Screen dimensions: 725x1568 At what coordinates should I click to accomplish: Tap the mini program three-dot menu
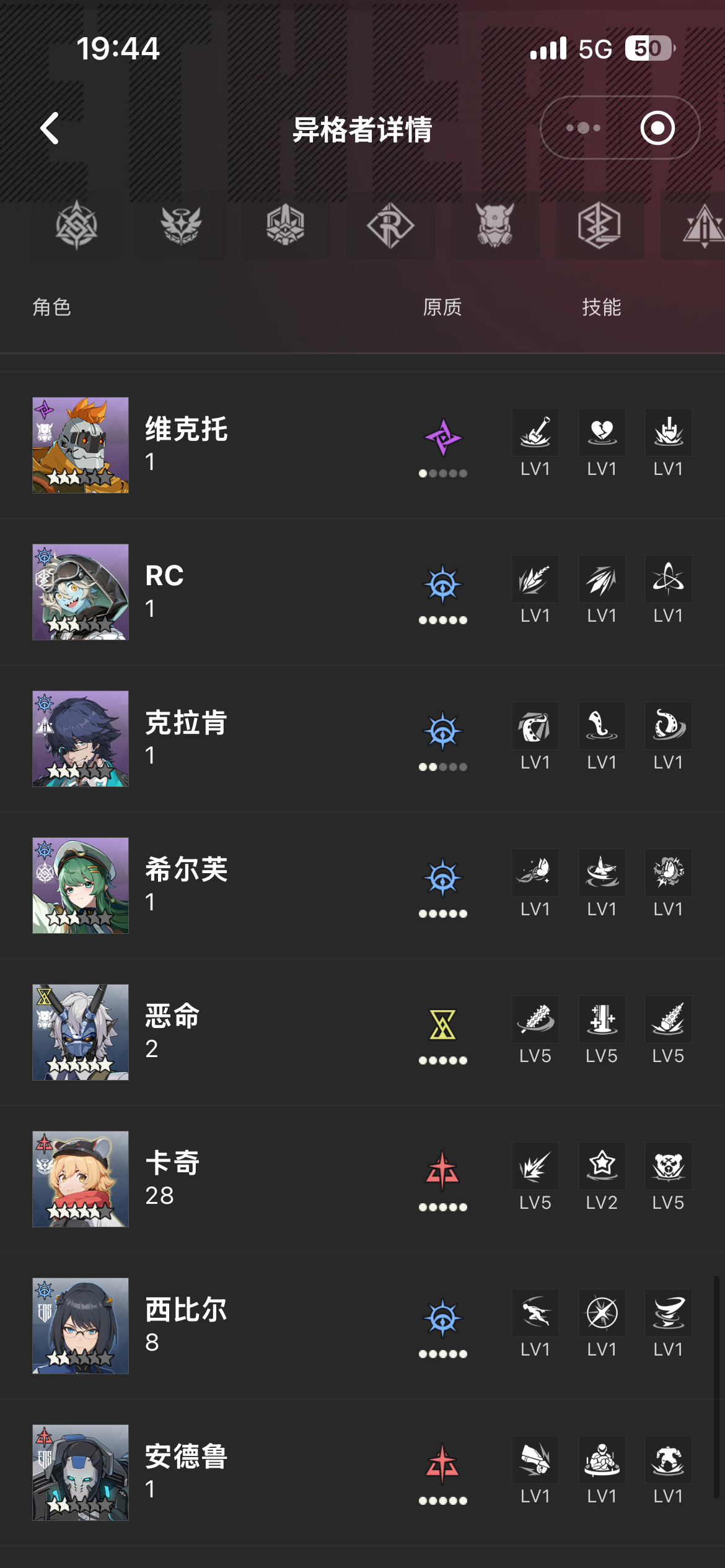click(x=582, y=127)
